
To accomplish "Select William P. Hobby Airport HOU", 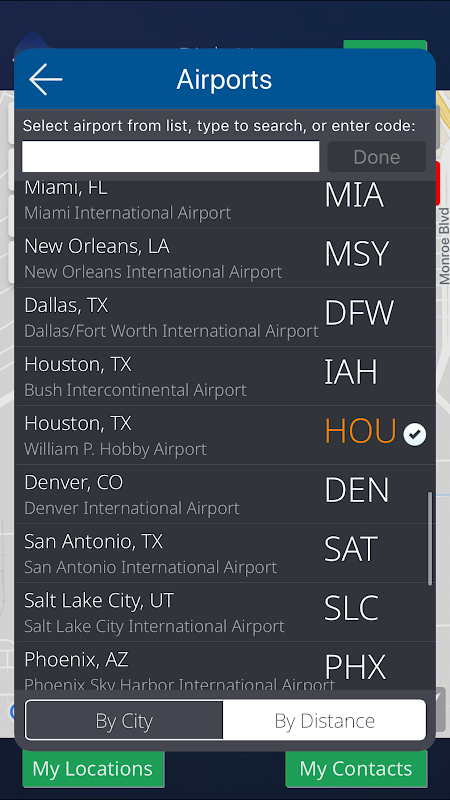I will pyautogui.click(x=226, y=435).
